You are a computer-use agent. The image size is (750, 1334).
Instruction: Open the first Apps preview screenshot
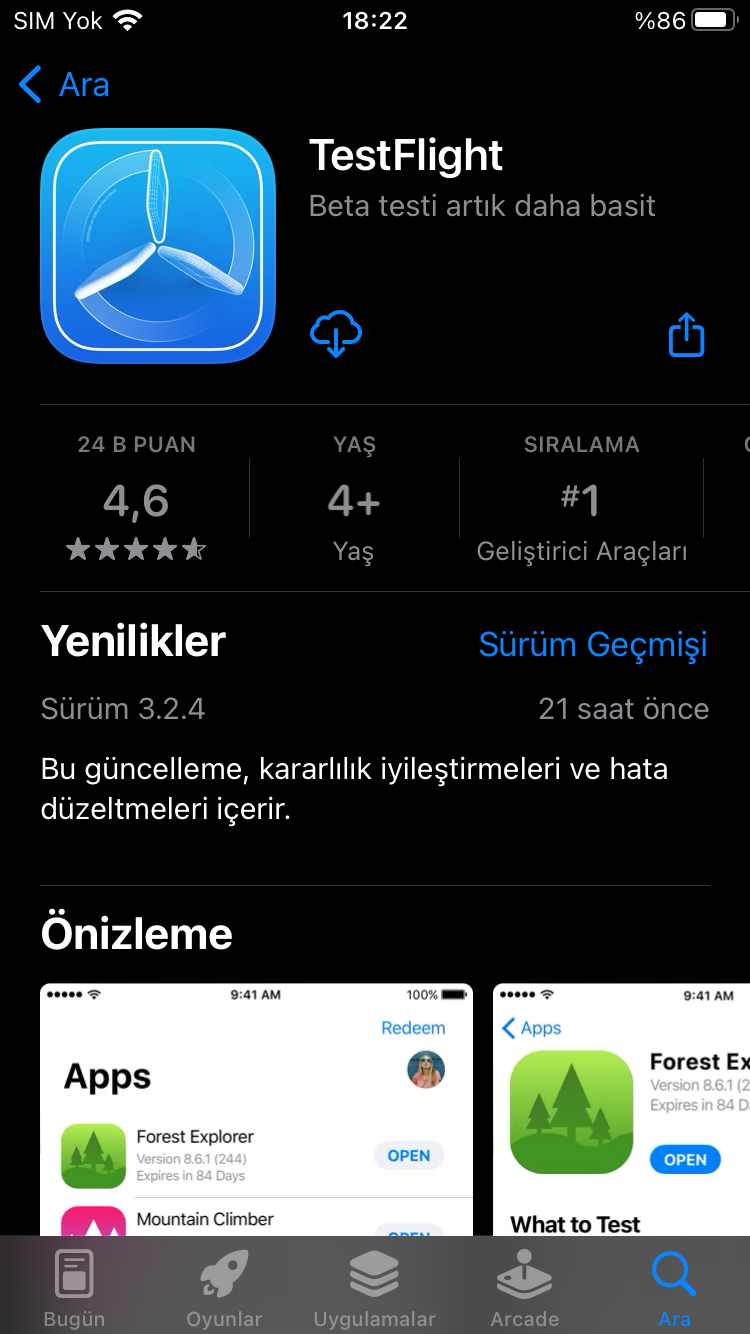256,1108
